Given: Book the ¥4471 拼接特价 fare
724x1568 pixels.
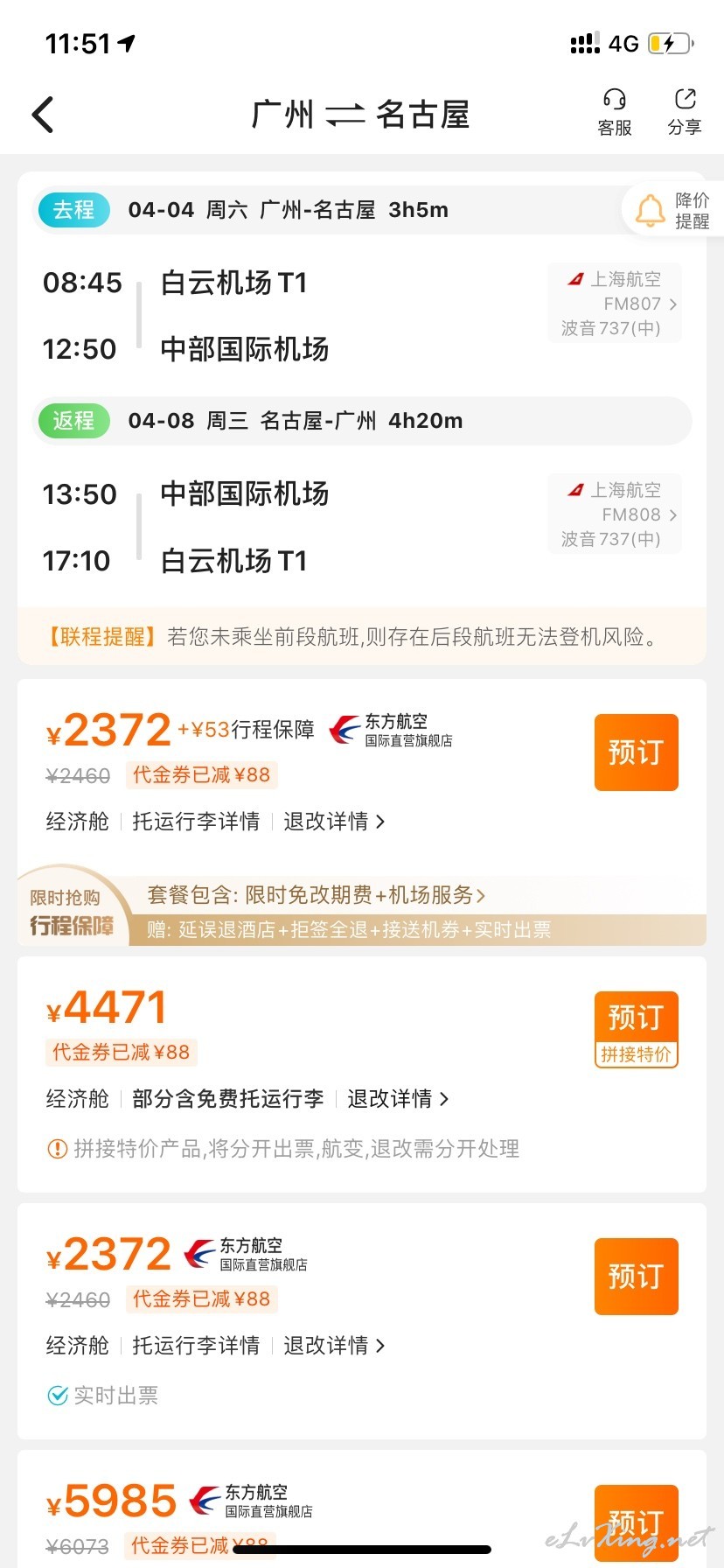Looking at the screenshot, I should [x=637, y=1029].
